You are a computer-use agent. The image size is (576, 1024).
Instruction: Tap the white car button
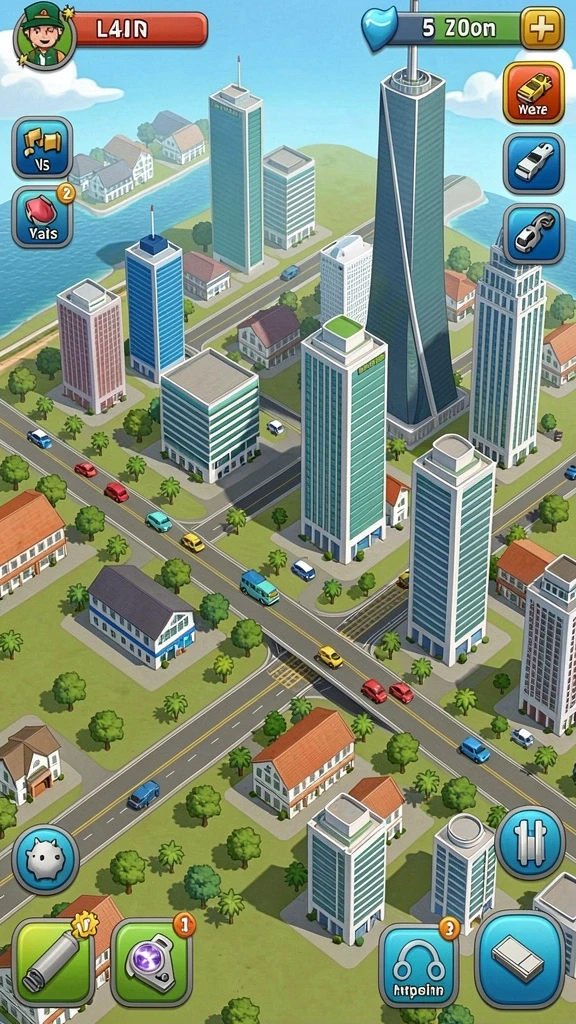[x=534, y=163]
